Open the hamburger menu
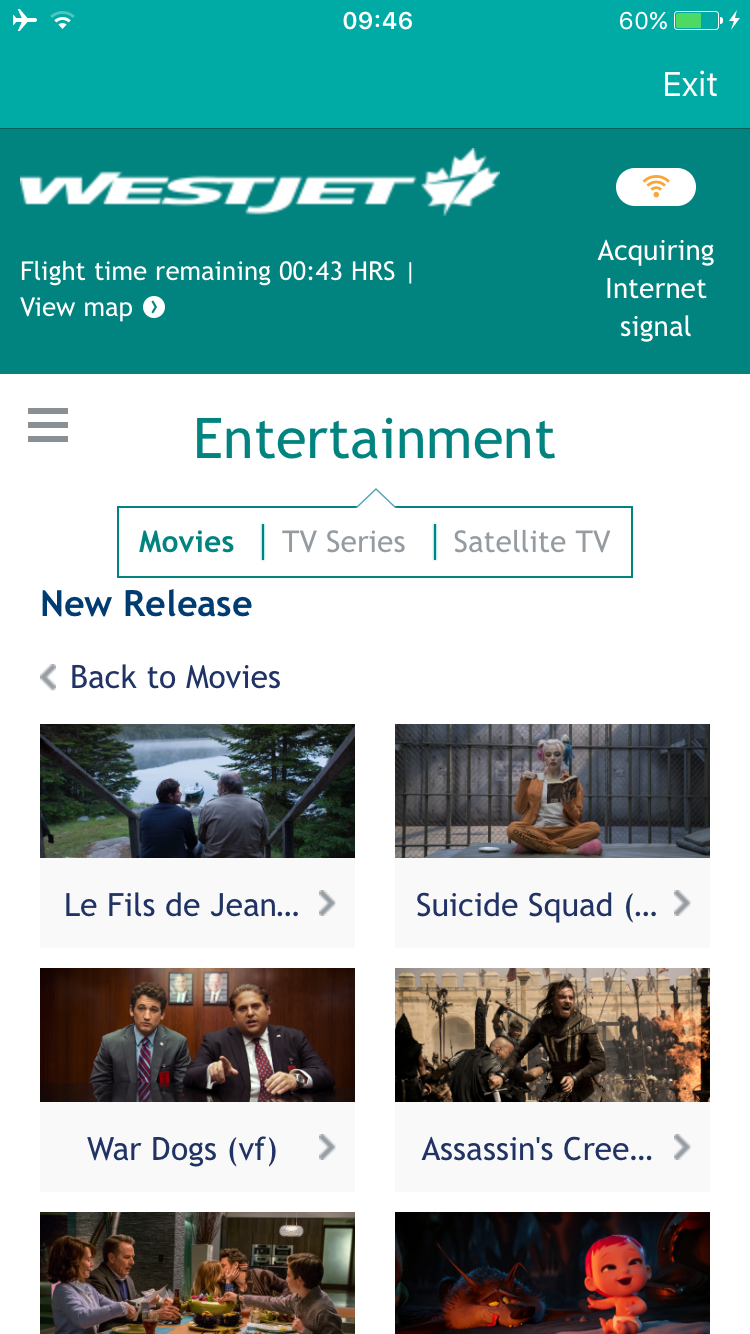Screen dimensions: 750x1334 [x=48, y=425]
